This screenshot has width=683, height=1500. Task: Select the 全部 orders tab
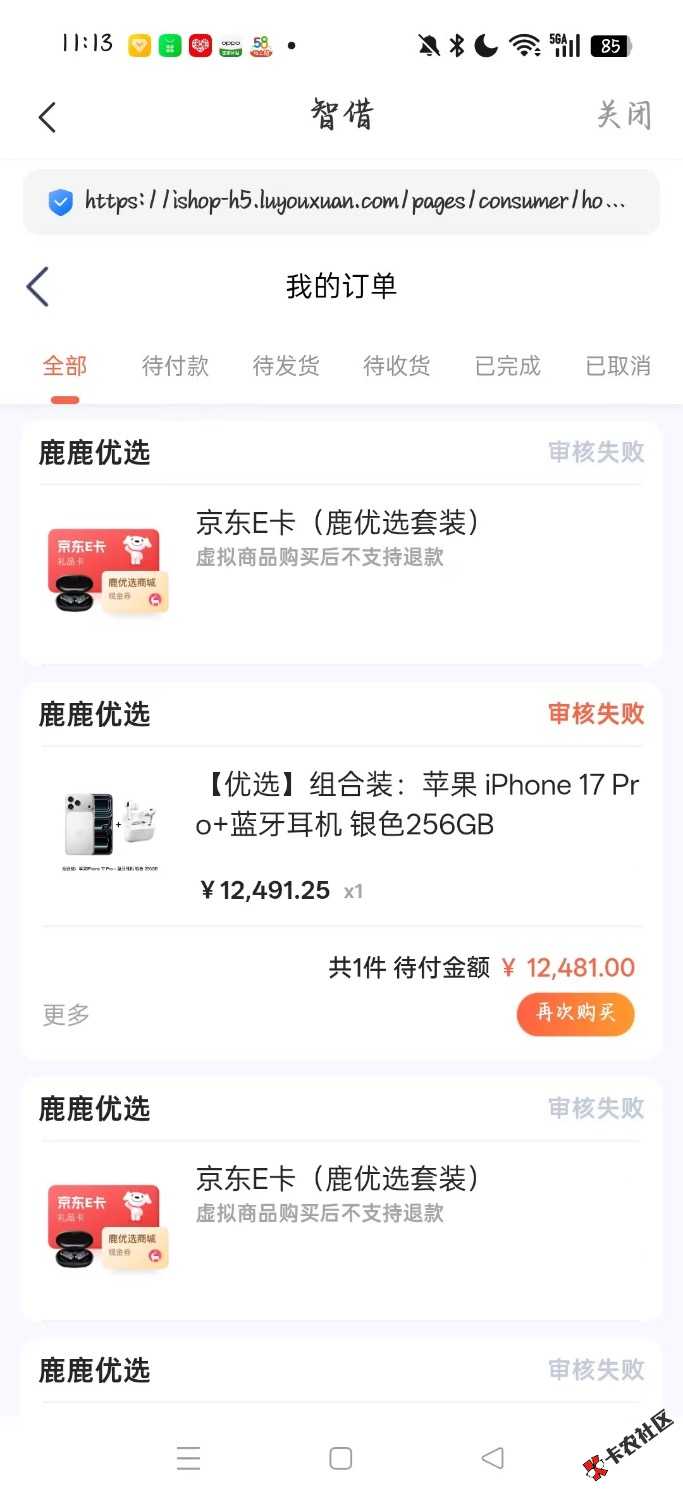click(65, 366)
